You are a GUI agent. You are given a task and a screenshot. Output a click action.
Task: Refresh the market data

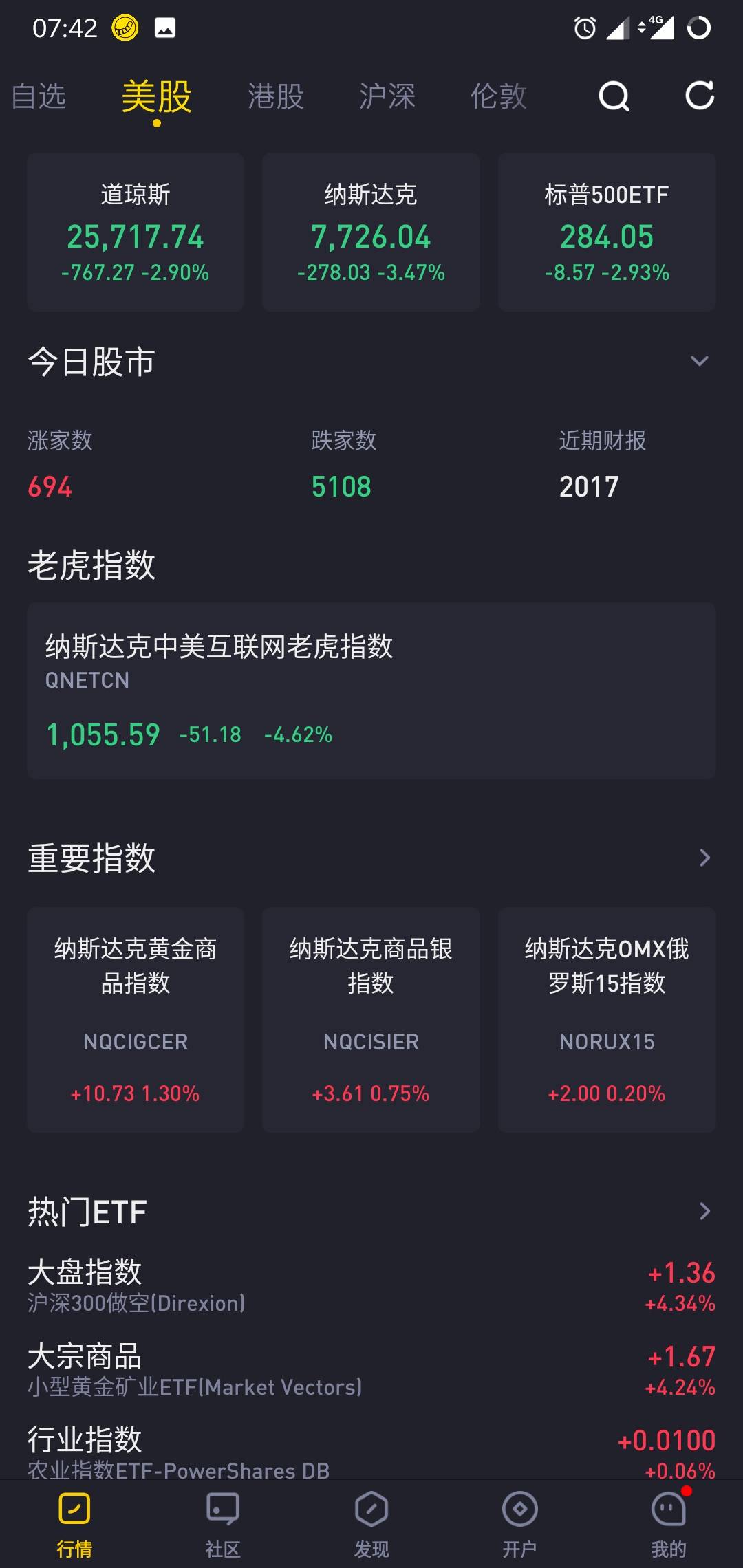pos(700,96)
